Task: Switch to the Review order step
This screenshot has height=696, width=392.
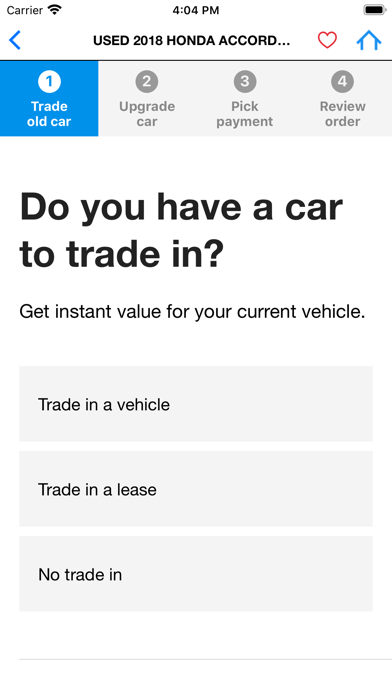Action: [x=342, y=99]
